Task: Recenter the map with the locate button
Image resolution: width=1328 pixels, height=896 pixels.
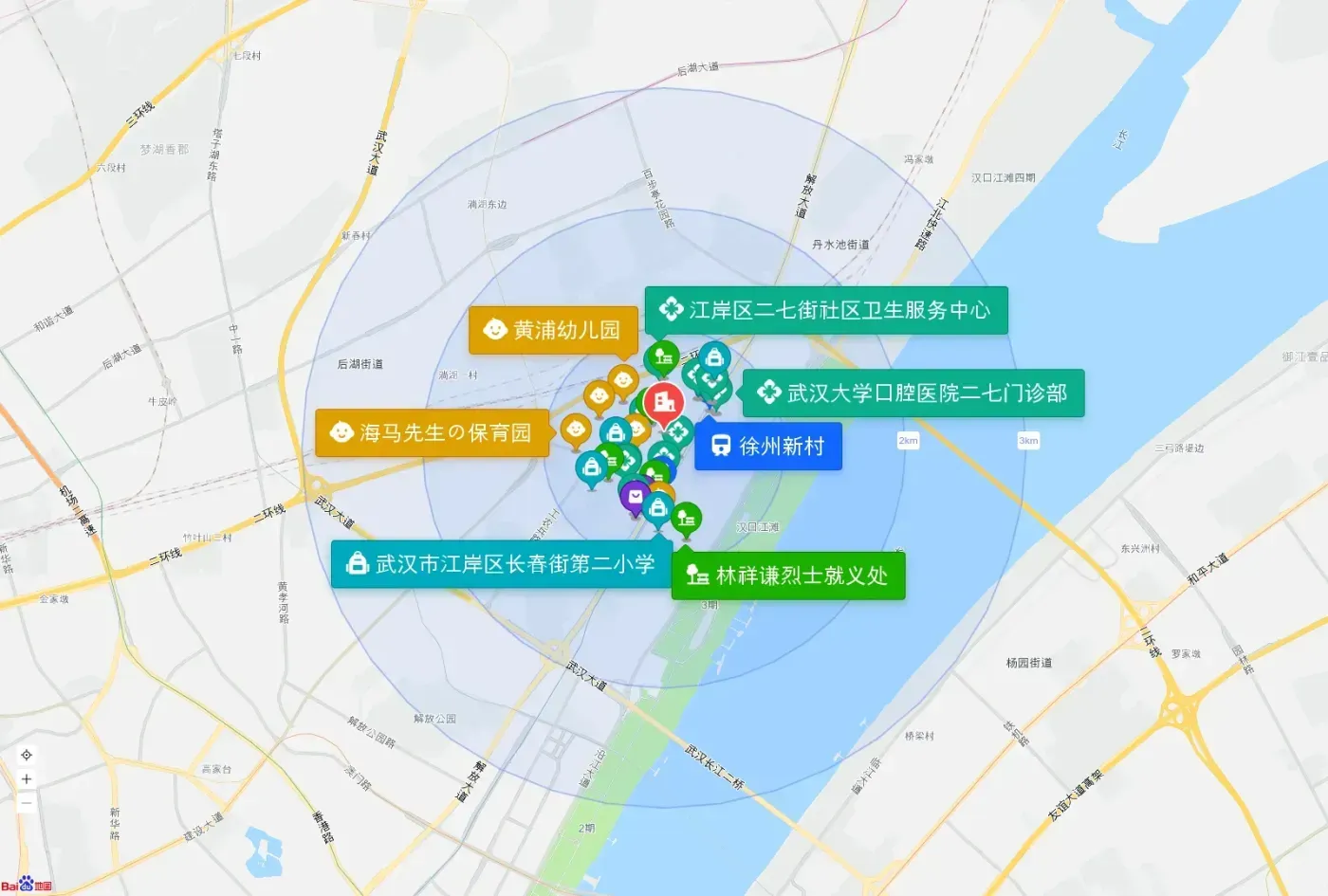Action: click(x=27, y=756)
